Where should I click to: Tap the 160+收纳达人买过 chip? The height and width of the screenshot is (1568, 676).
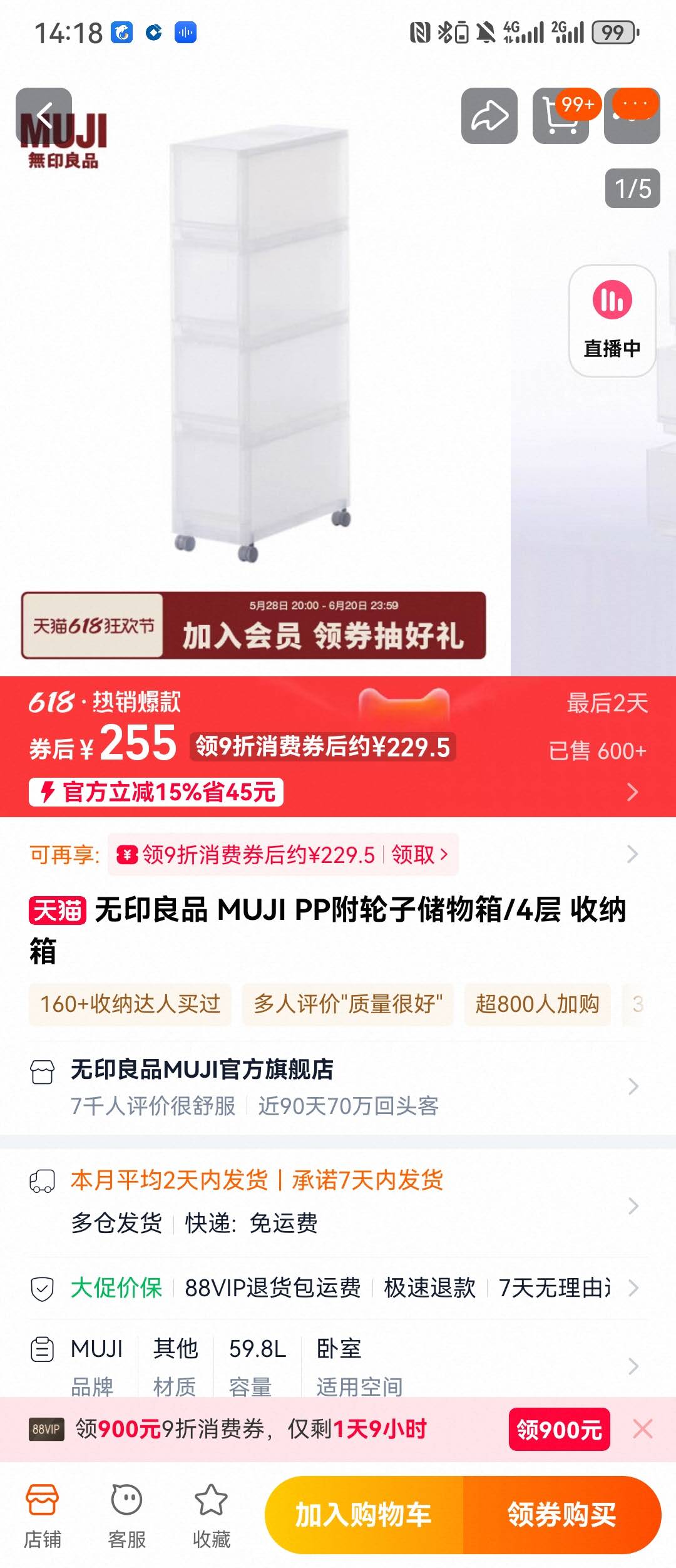pos(130,1004)
